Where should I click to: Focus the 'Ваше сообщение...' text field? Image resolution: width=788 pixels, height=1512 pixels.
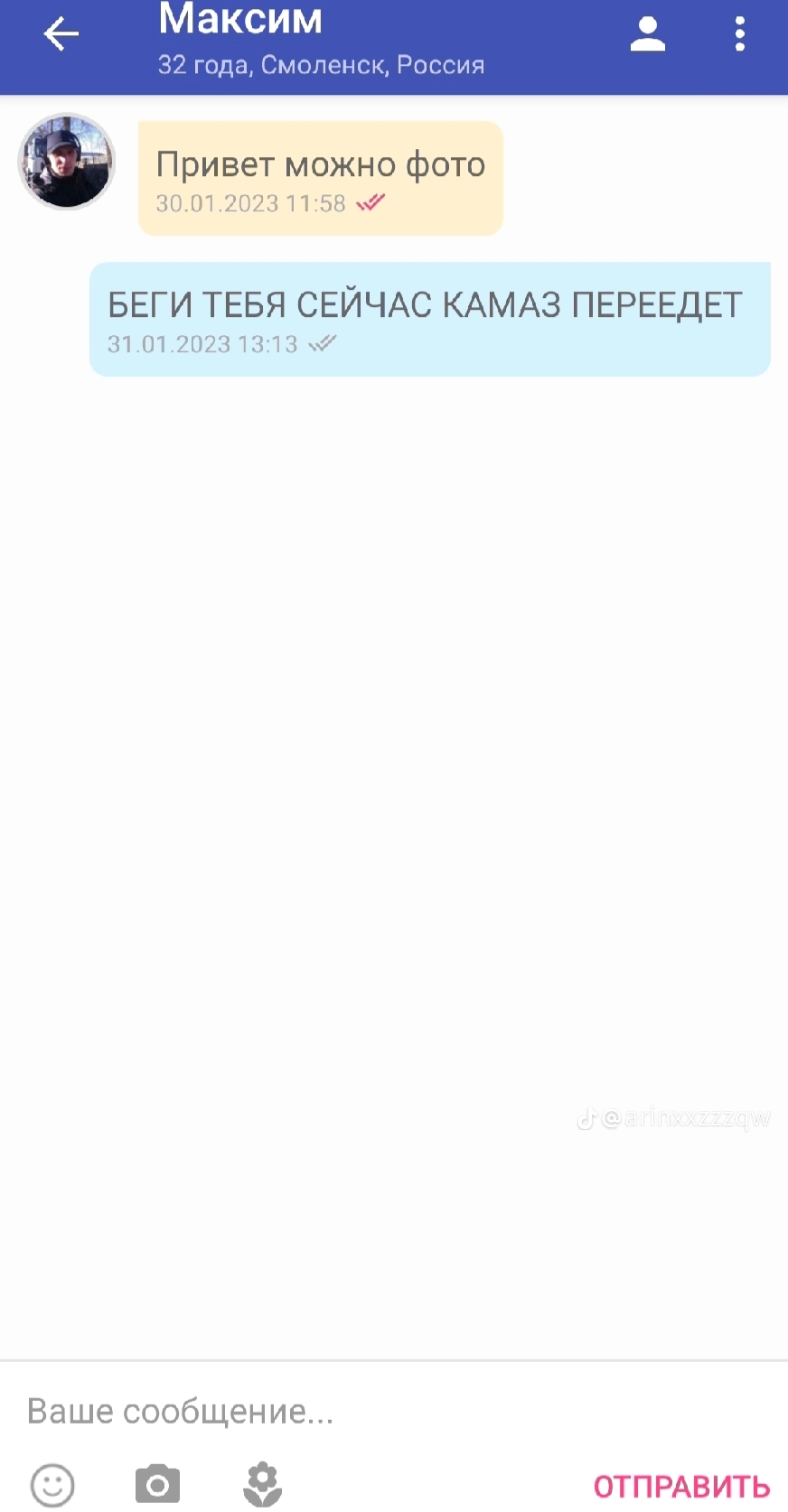pyautogui.click(x=361, y=1411)
